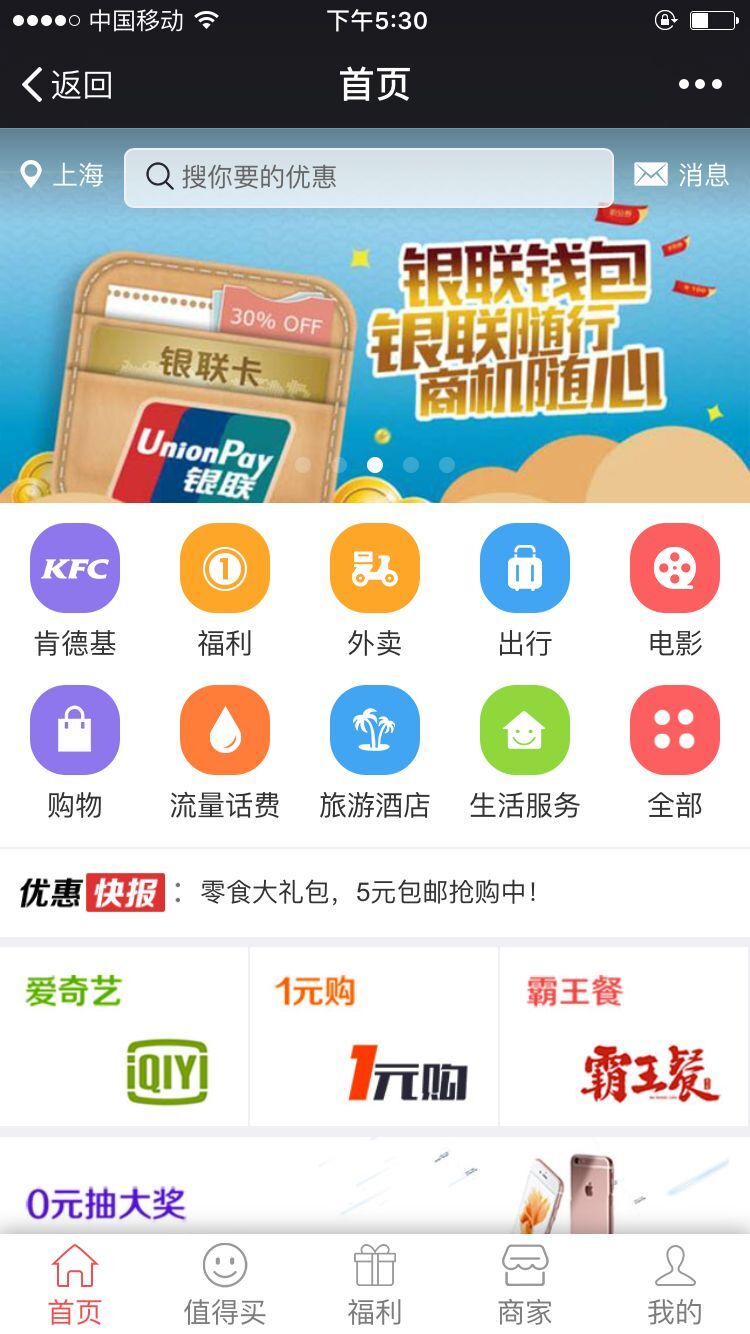Open the 消息 message envelope icon
750x1334 pixels.
683,175
